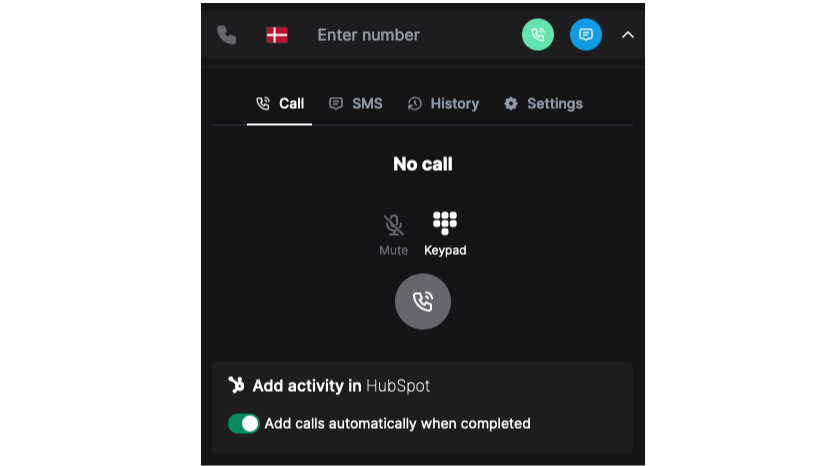The image size is (829, 466).
Task: Select the Call tab
Action: [280, 104]
